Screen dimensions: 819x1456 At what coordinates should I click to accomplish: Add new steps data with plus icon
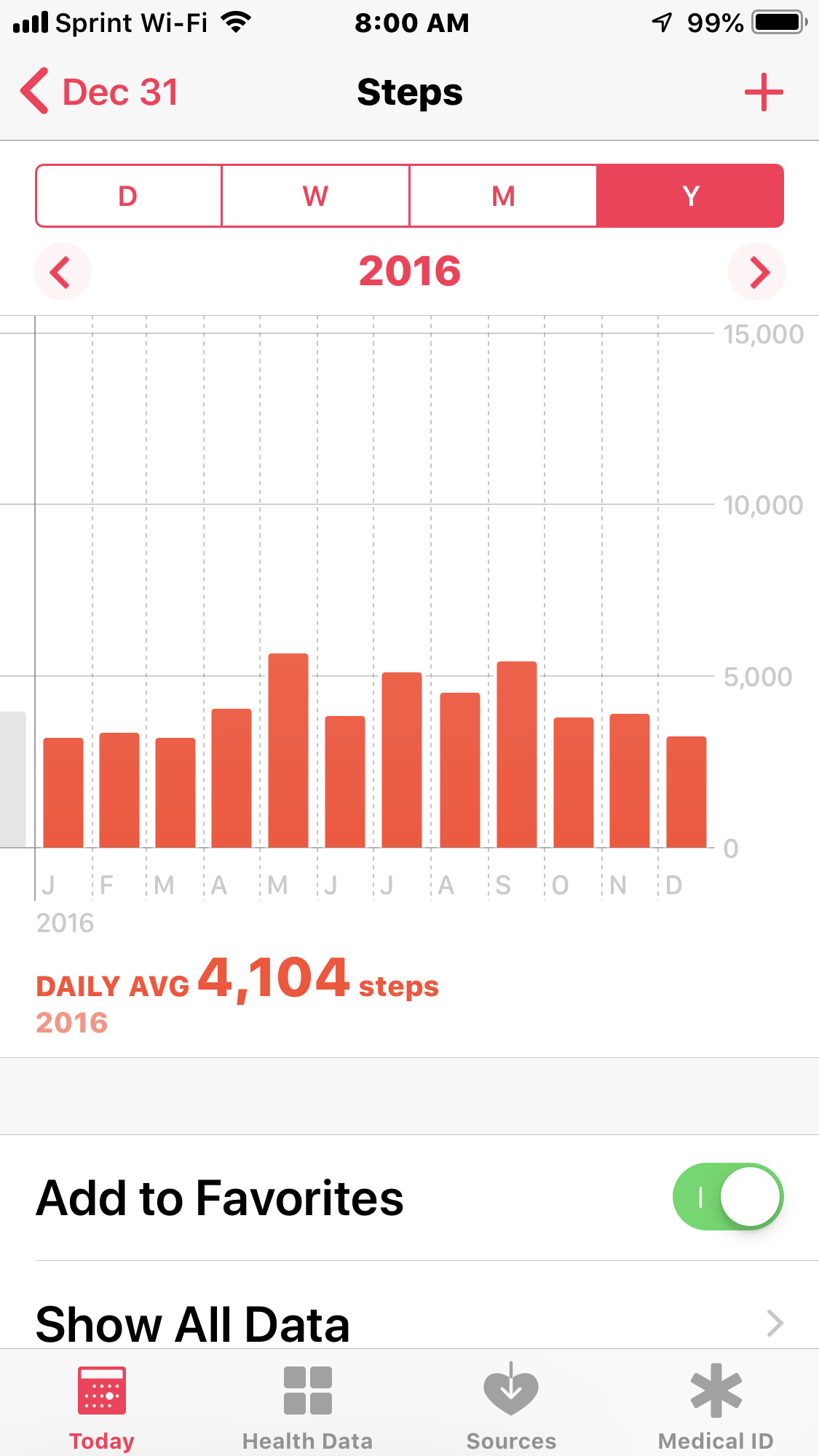[763, 92]
